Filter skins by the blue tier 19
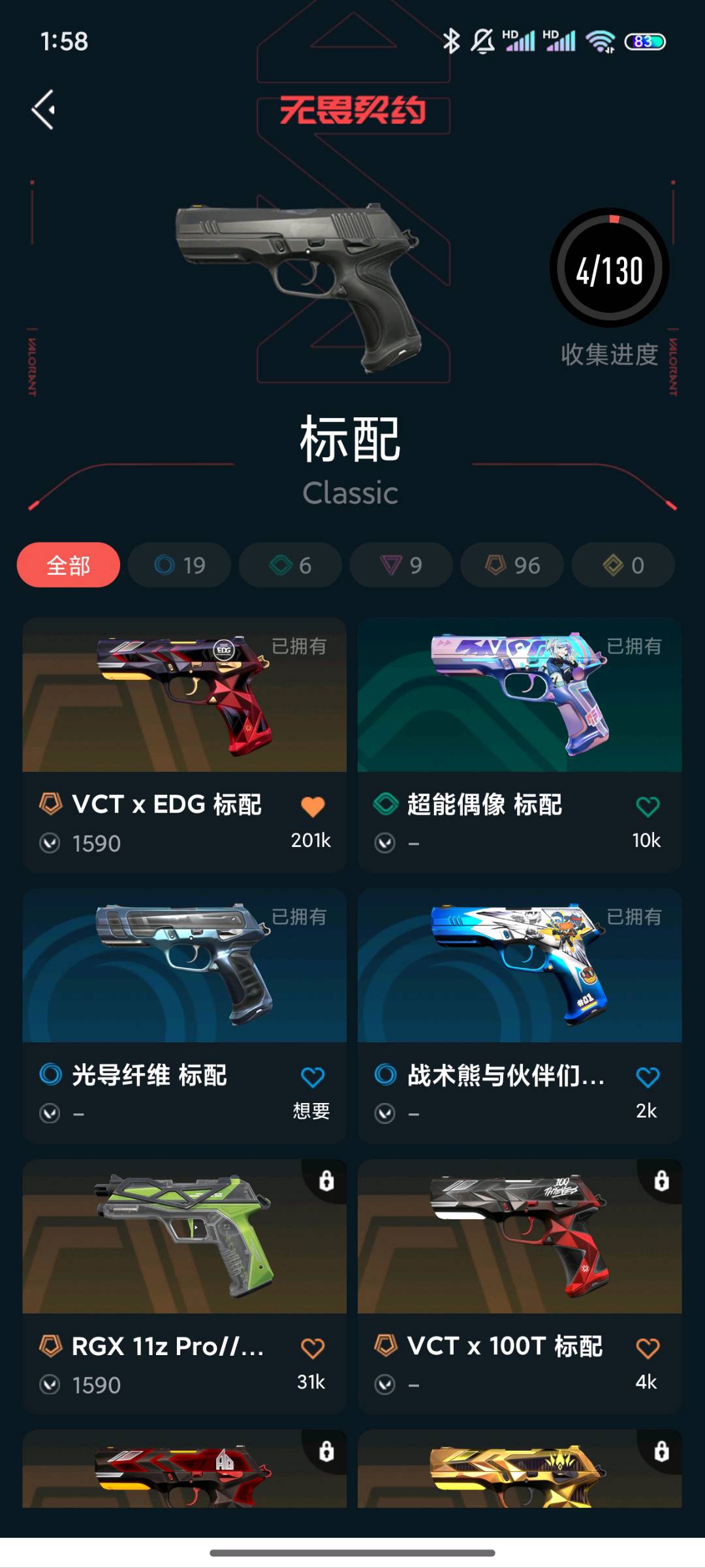The height and width of the screenshot is (1568, 705). pos(180,565)
